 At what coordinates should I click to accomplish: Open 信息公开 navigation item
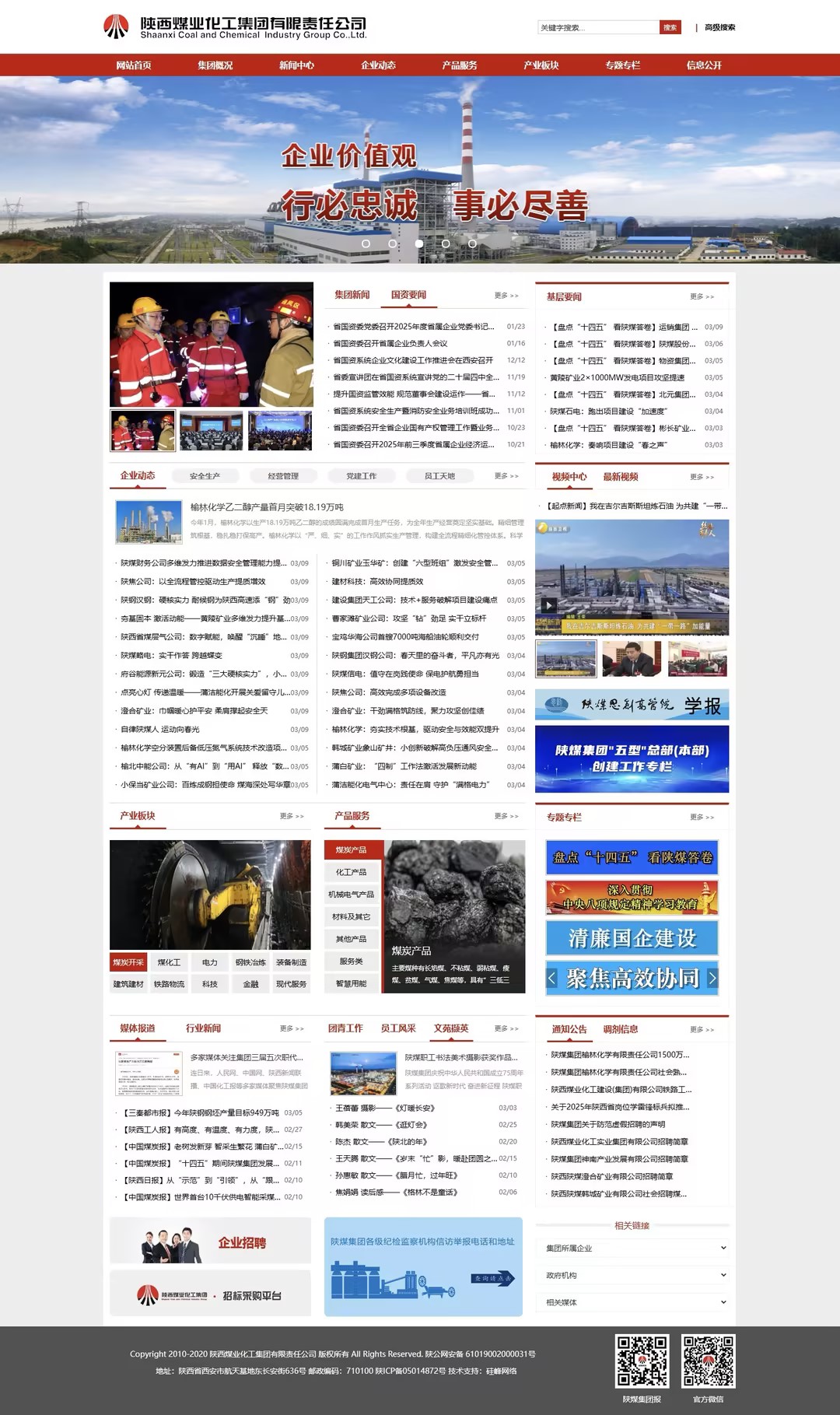[x=704, y=65]
